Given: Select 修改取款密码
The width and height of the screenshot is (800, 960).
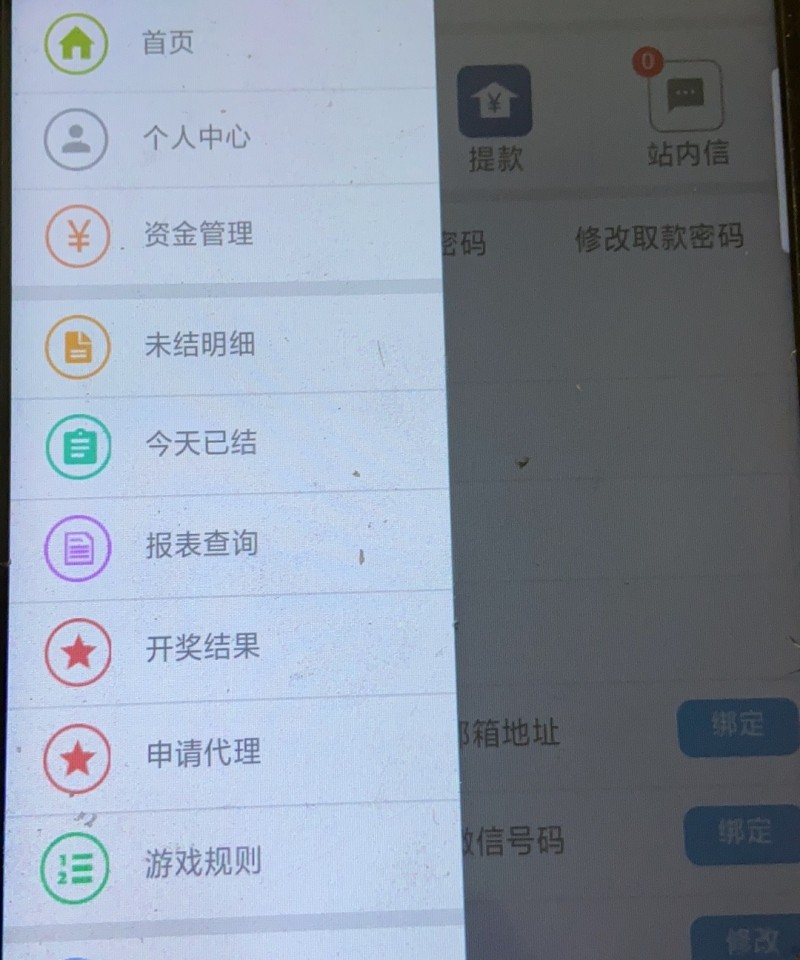Looking at the screenshot, I should pyautogui.click(x=658, y=238).
